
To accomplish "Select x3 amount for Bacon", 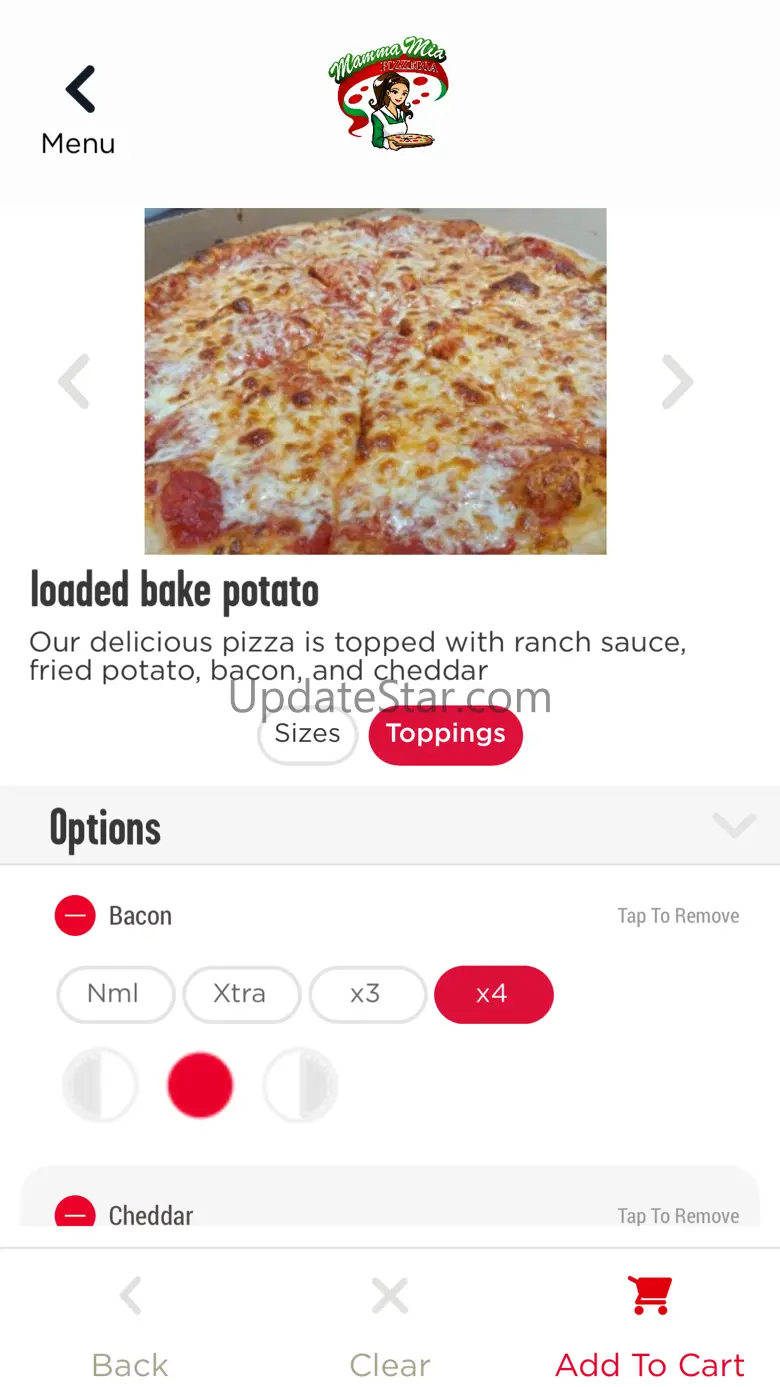I will 367,994.
